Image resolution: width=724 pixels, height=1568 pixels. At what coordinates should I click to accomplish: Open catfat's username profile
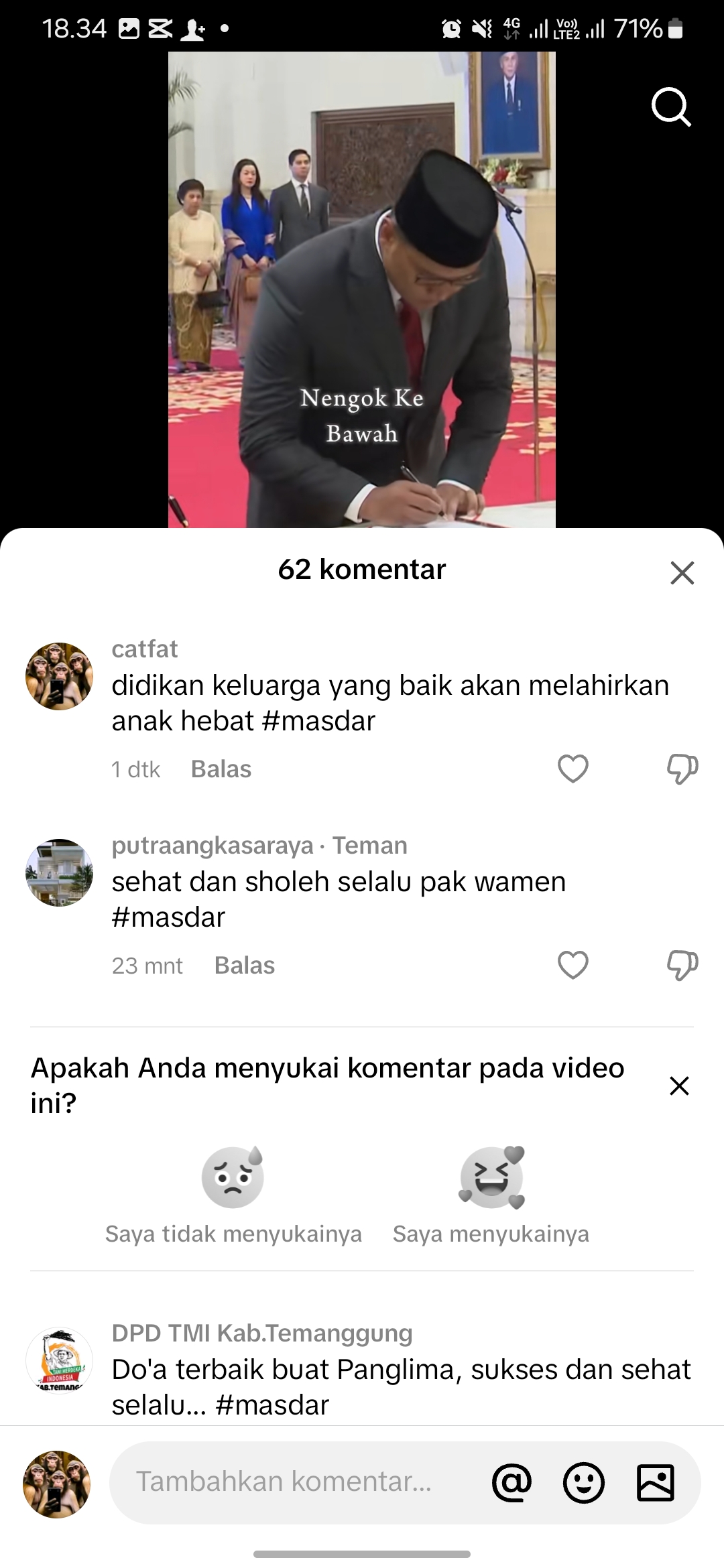point(145,649)
